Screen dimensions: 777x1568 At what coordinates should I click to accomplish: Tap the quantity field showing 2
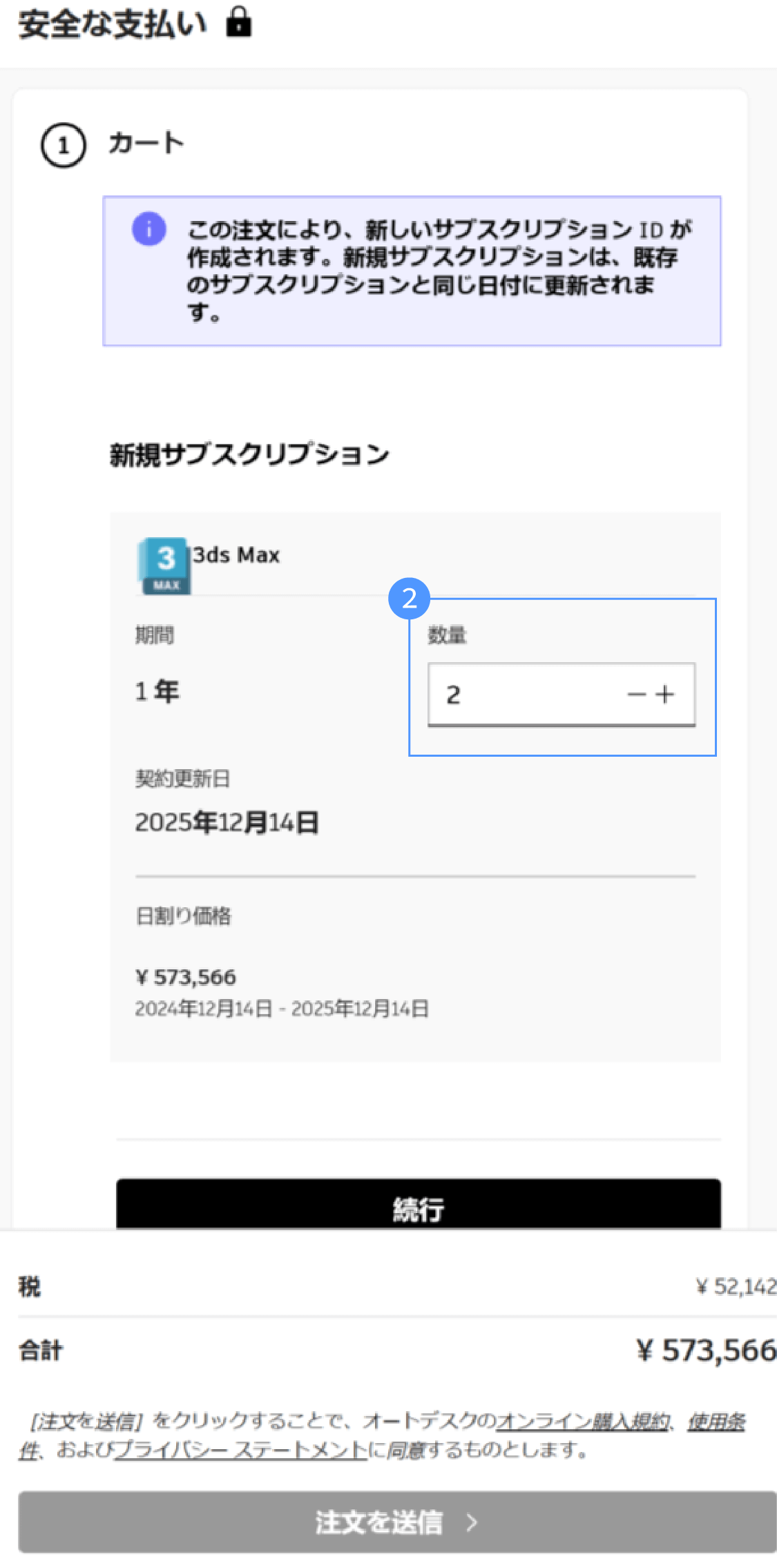(518, 695)
